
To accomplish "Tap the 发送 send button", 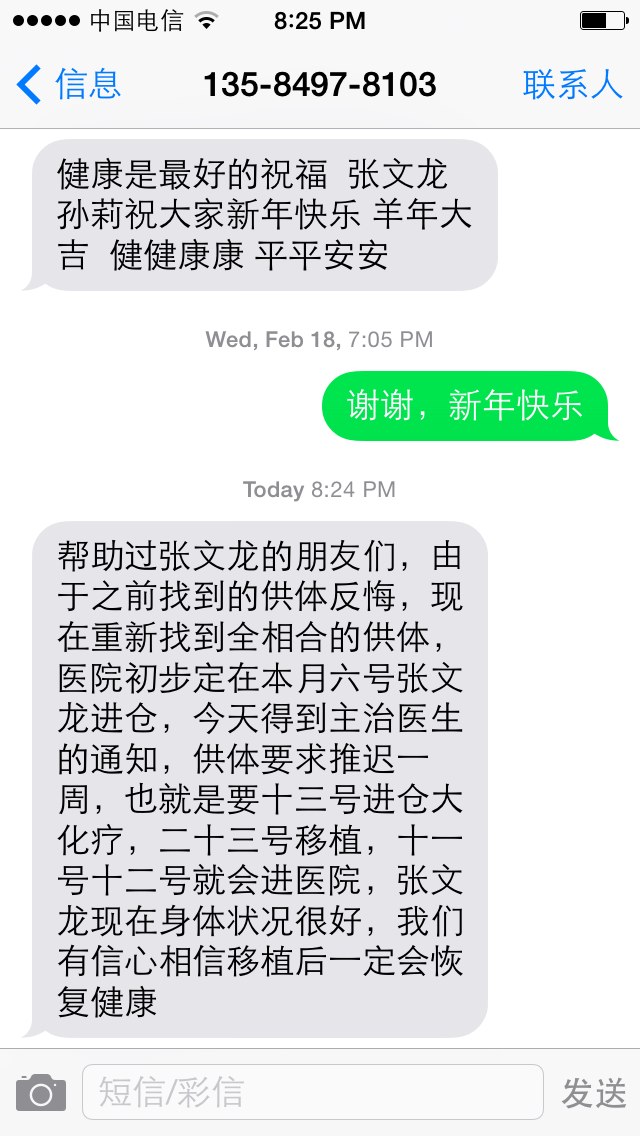I will click(x=594, y=1093).
